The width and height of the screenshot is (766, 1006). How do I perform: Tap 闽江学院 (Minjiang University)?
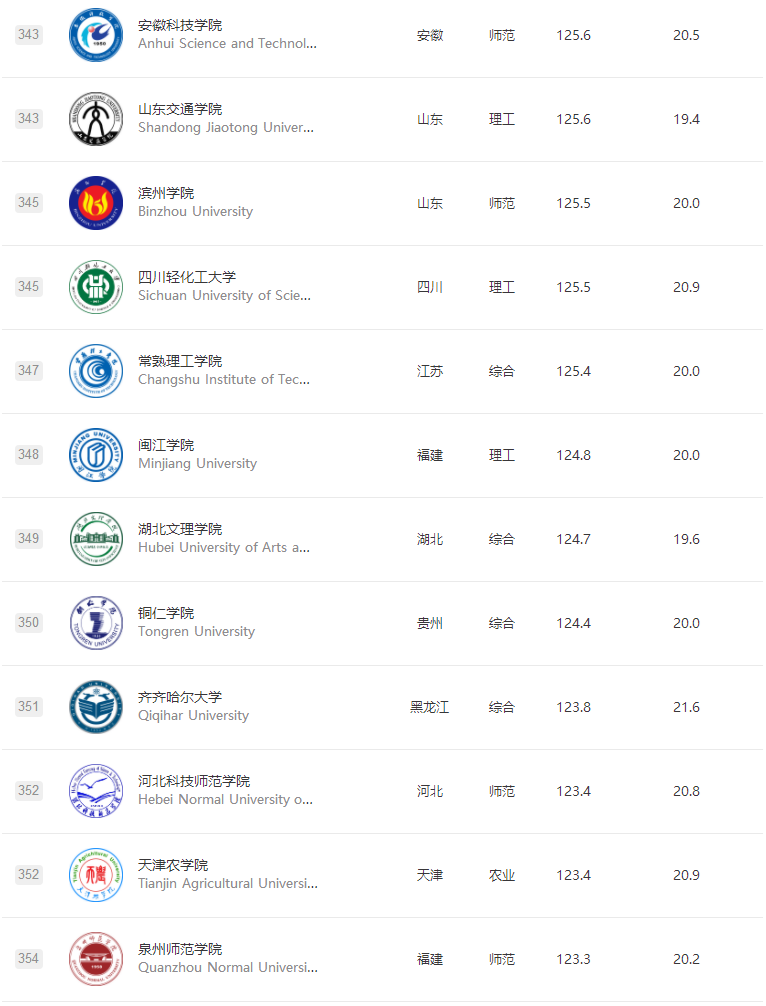coord(166,446)
